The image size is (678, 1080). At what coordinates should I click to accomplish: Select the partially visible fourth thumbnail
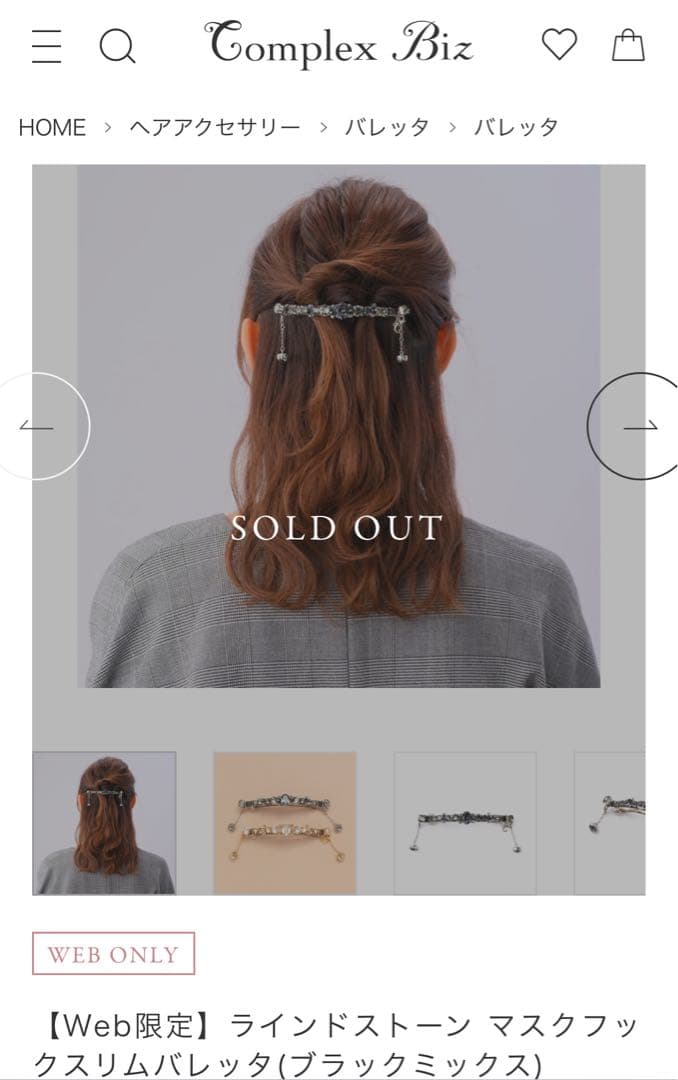click(x=610, y=823)
